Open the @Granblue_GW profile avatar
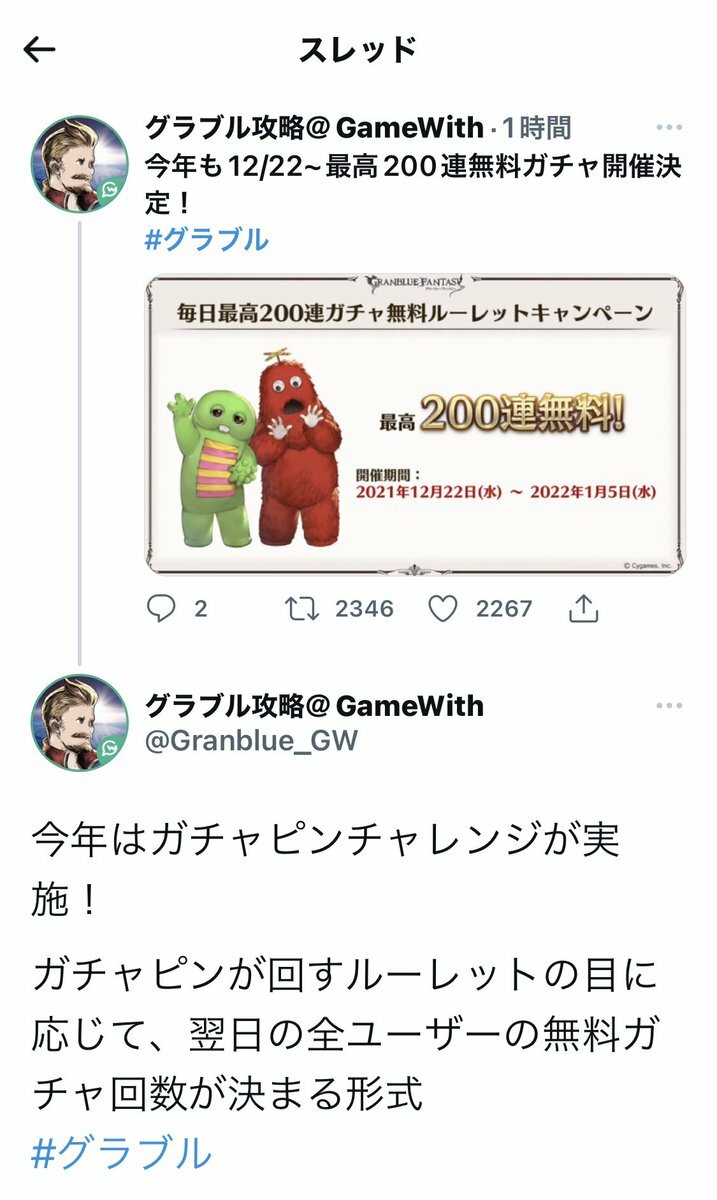This screenshot has width=717, height=1200. (79, 723)
